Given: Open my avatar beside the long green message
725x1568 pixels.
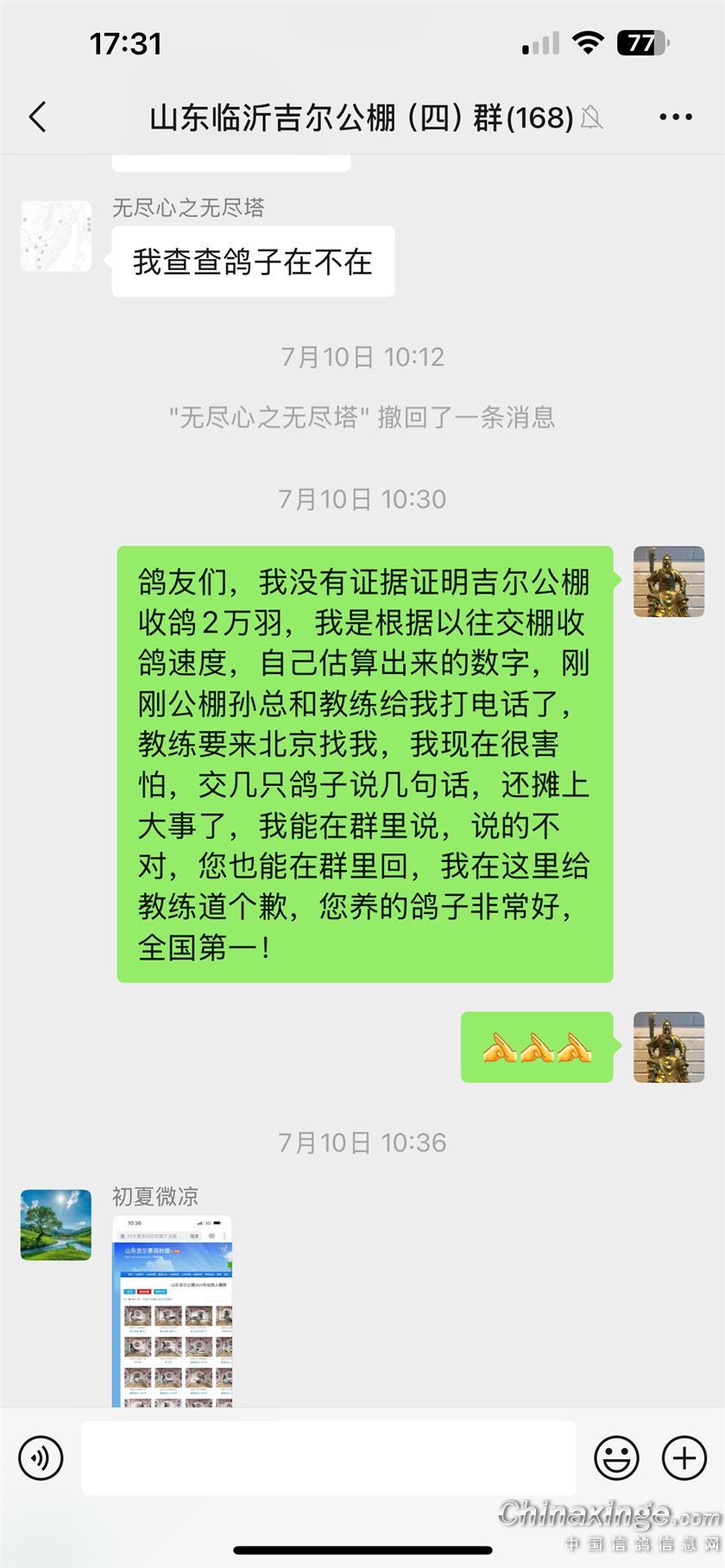Looking at the screenshot, I should tap(669, 582).
